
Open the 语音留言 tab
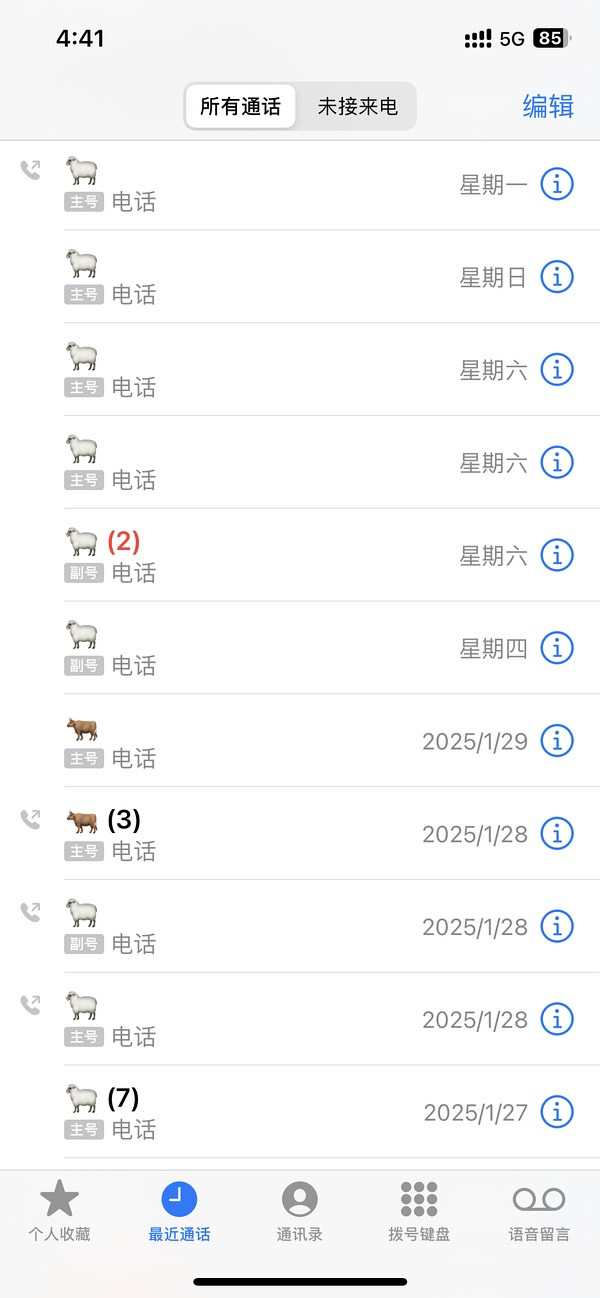pos(539,1210)
